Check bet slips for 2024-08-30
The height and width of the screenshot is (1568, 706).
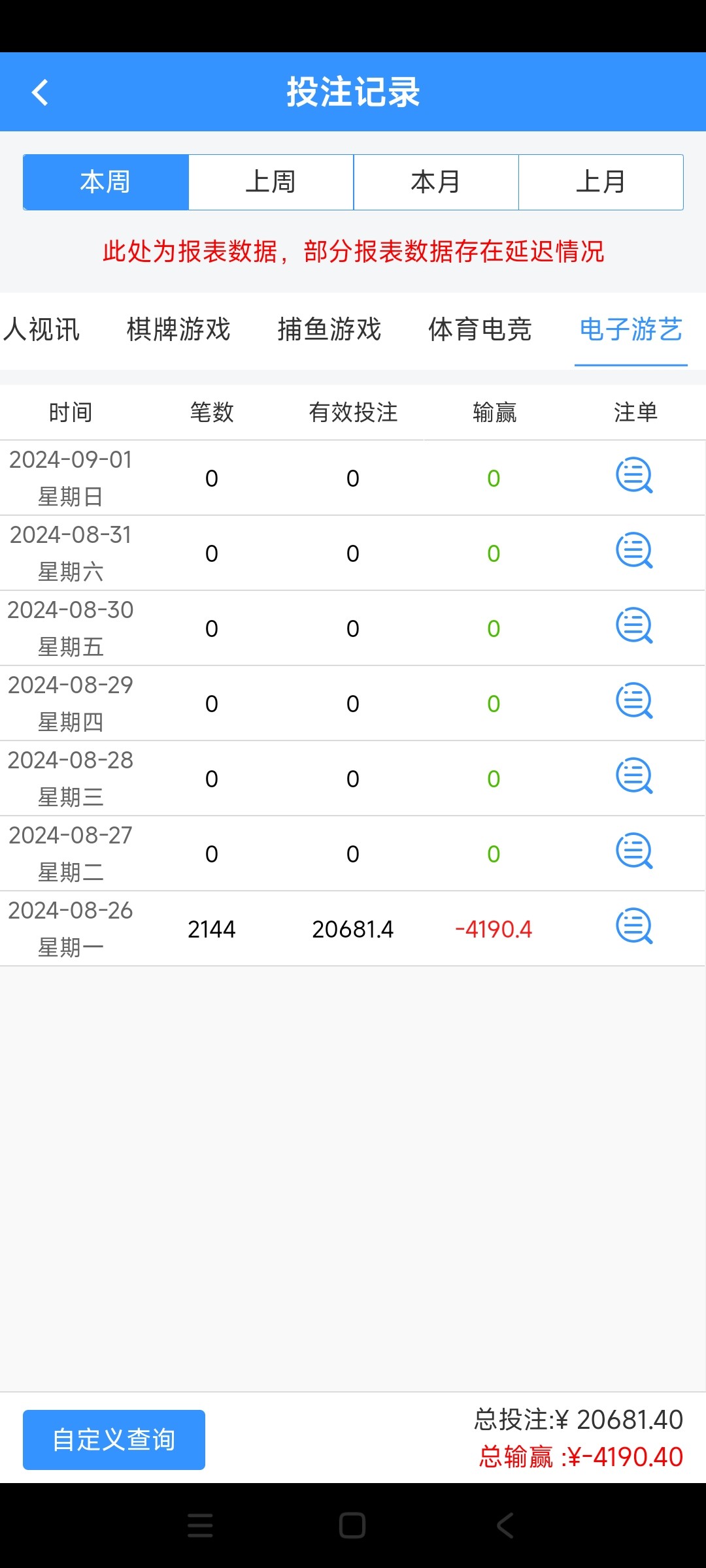click(634, 627)
